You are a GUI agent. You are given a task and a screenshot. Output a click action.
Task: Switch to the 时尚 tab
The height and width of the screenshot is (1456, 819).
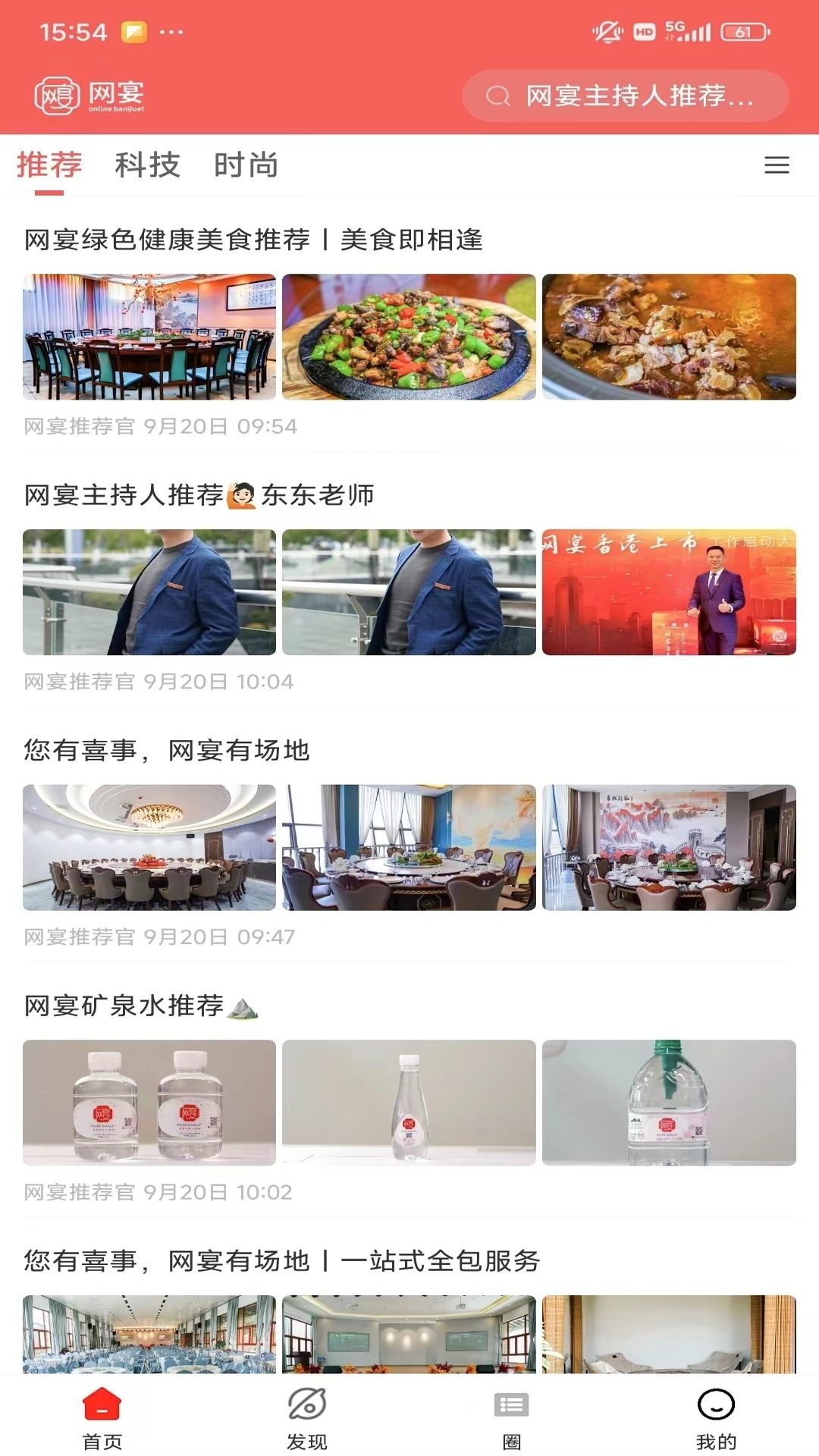(x=246, y=165)
